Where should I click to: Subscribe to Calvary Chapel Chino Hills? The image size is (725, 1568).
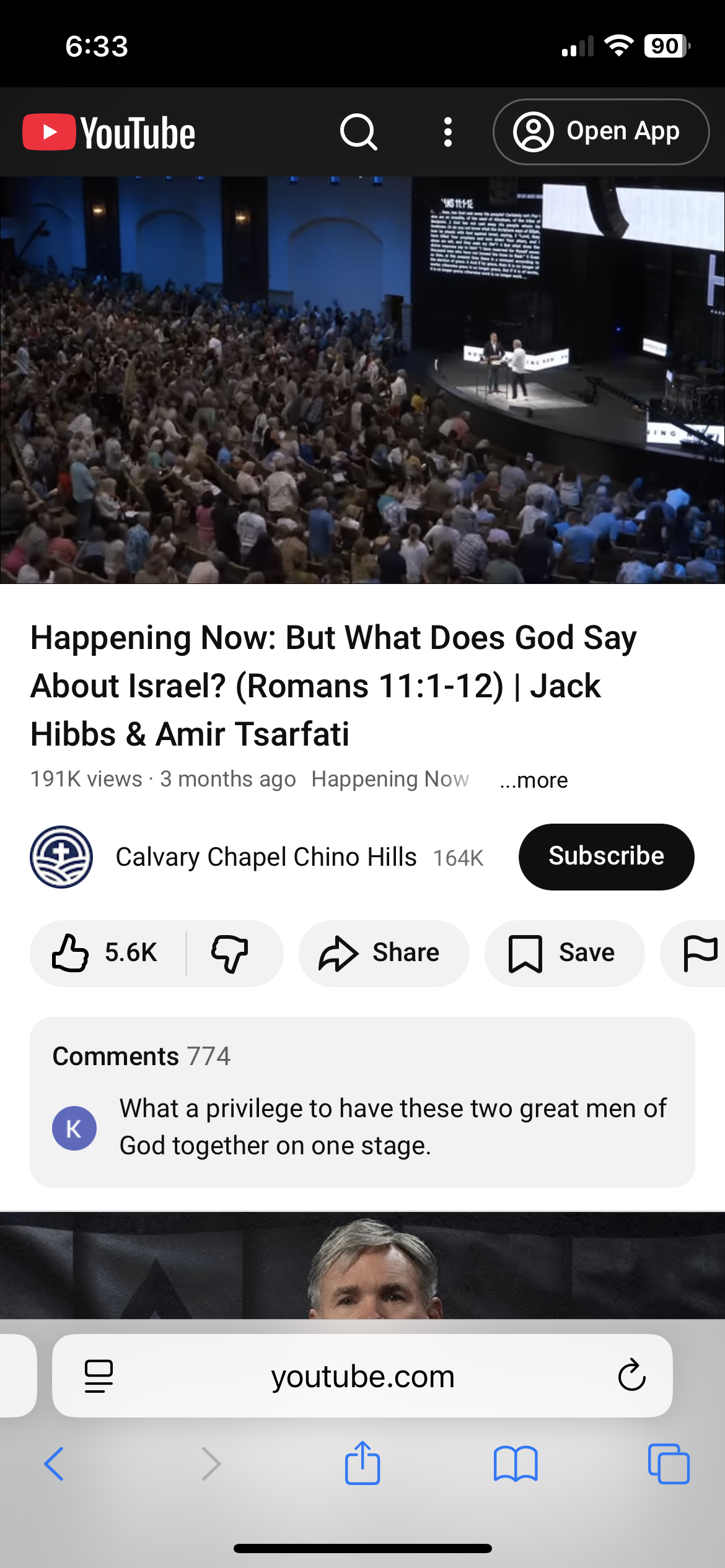(x=605, y=856)
